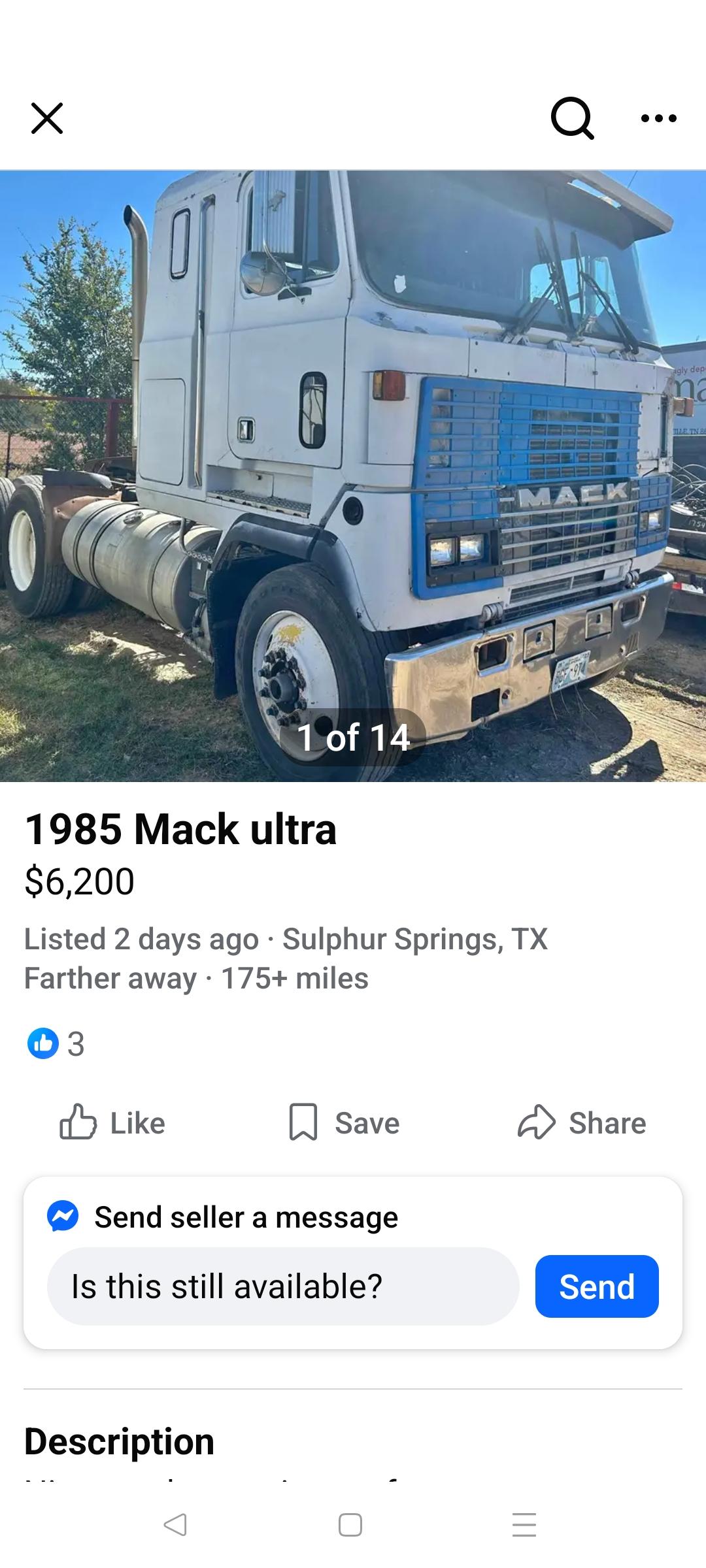Screen dimensions: 706x1568
Task: Open the 1985 Mack ultra photo
Action: tap(353, 476)
